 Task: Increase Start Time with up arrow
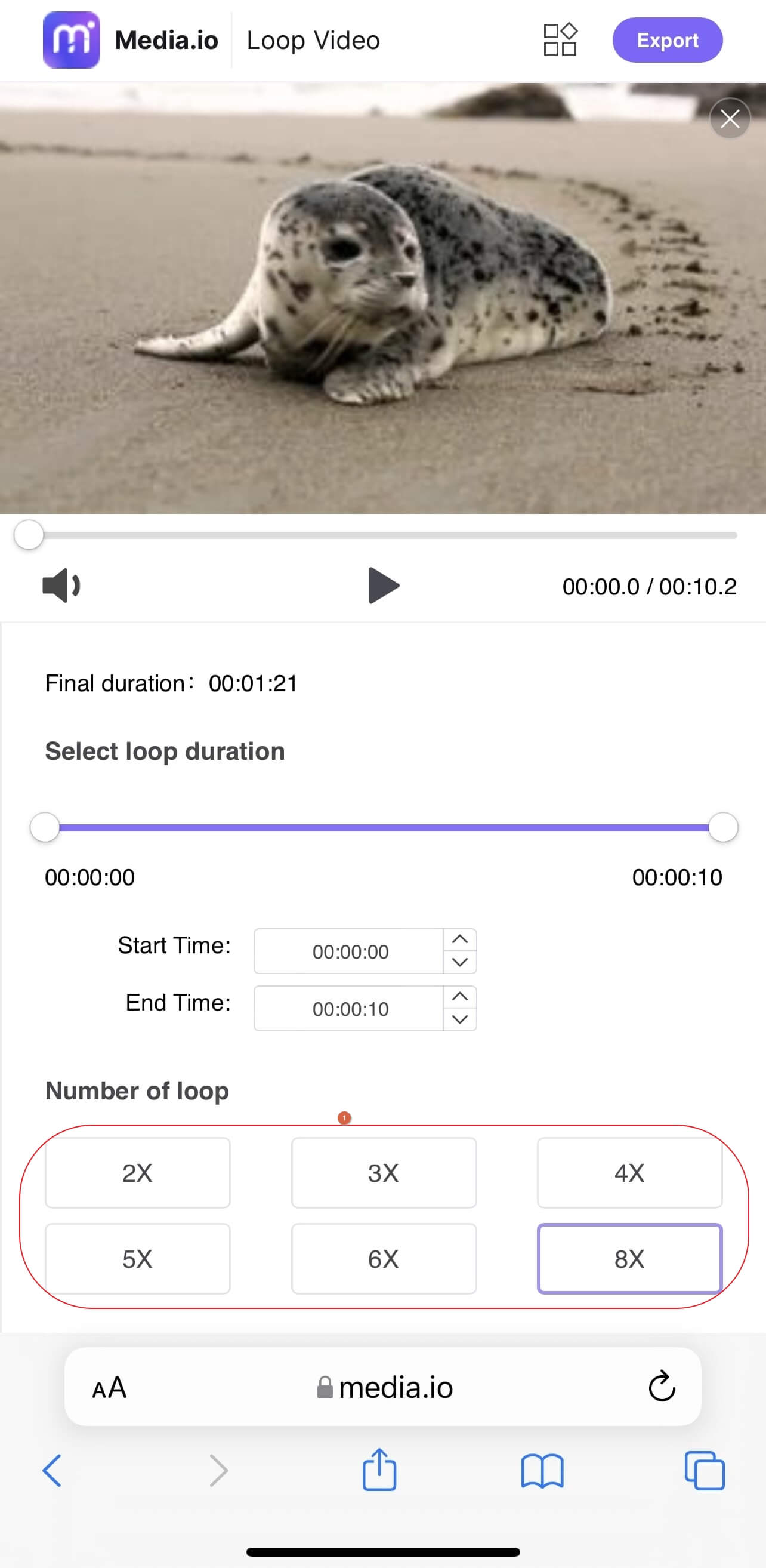coord(460,939)
